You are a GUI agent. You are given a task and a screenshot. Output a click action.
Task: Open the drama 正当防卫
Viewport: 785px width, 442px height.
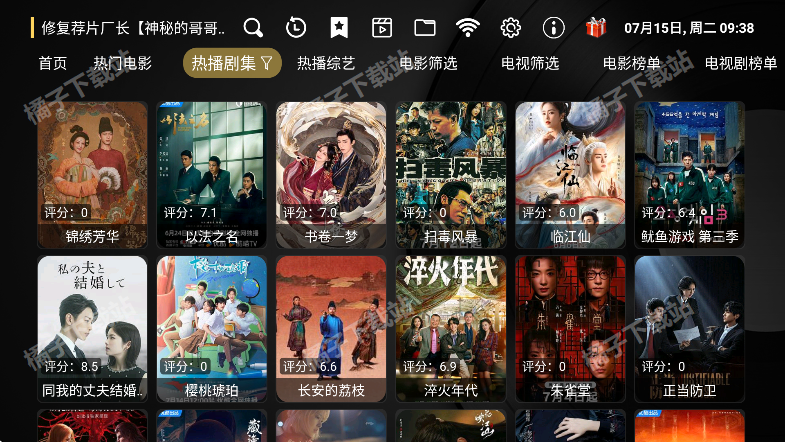click(x=689, y=329)
